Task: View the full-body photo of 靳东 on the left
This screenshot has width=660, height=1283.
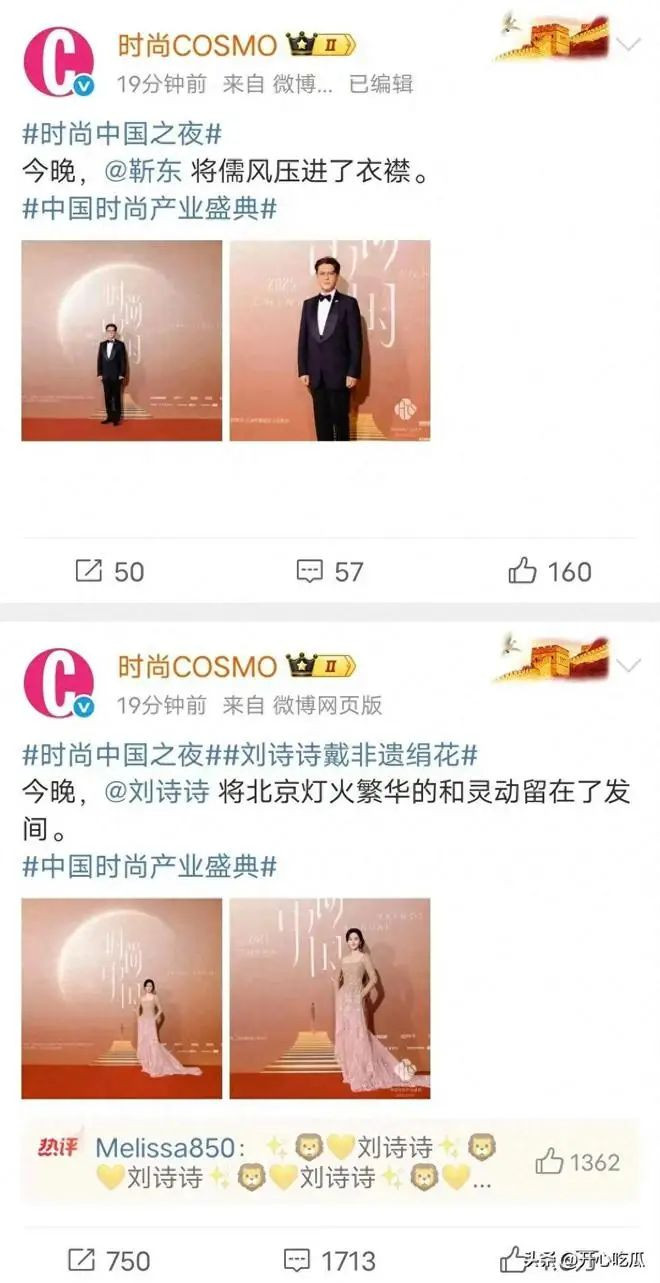Action: pos(121,340)
